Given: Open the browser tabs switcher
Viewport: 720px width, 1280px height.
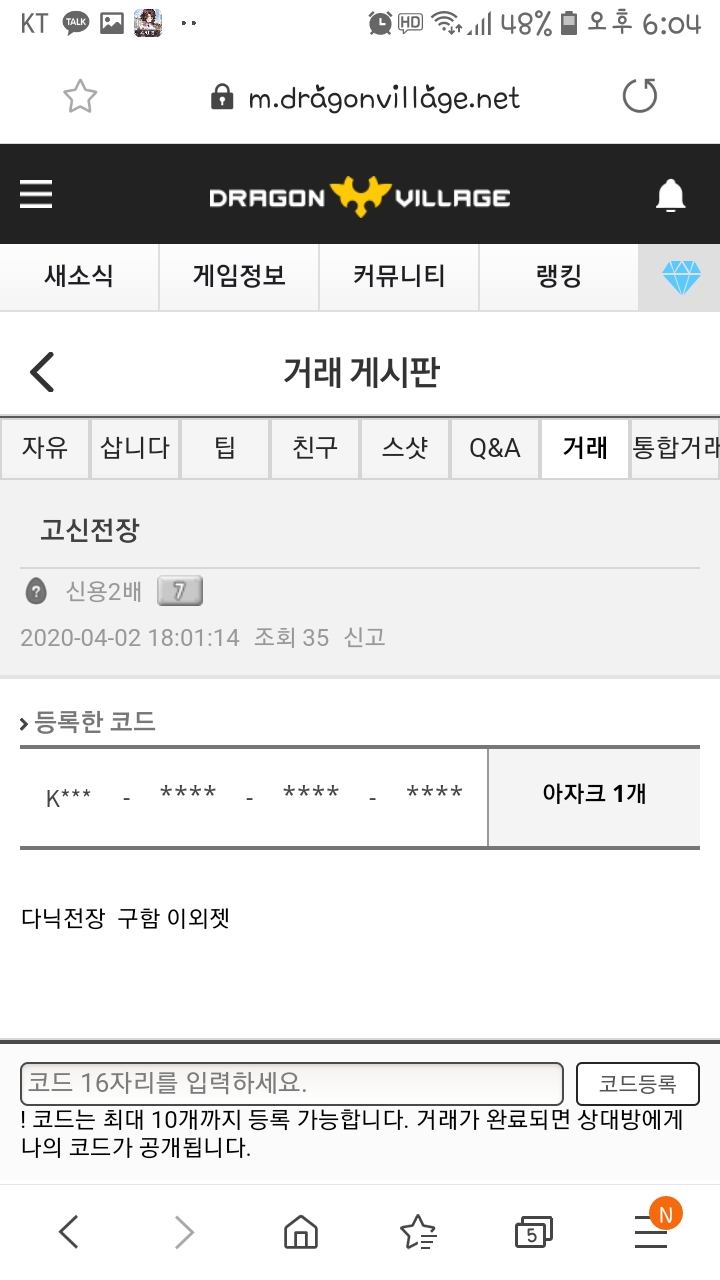Looking at the screenshot, I should (533, 1232).
